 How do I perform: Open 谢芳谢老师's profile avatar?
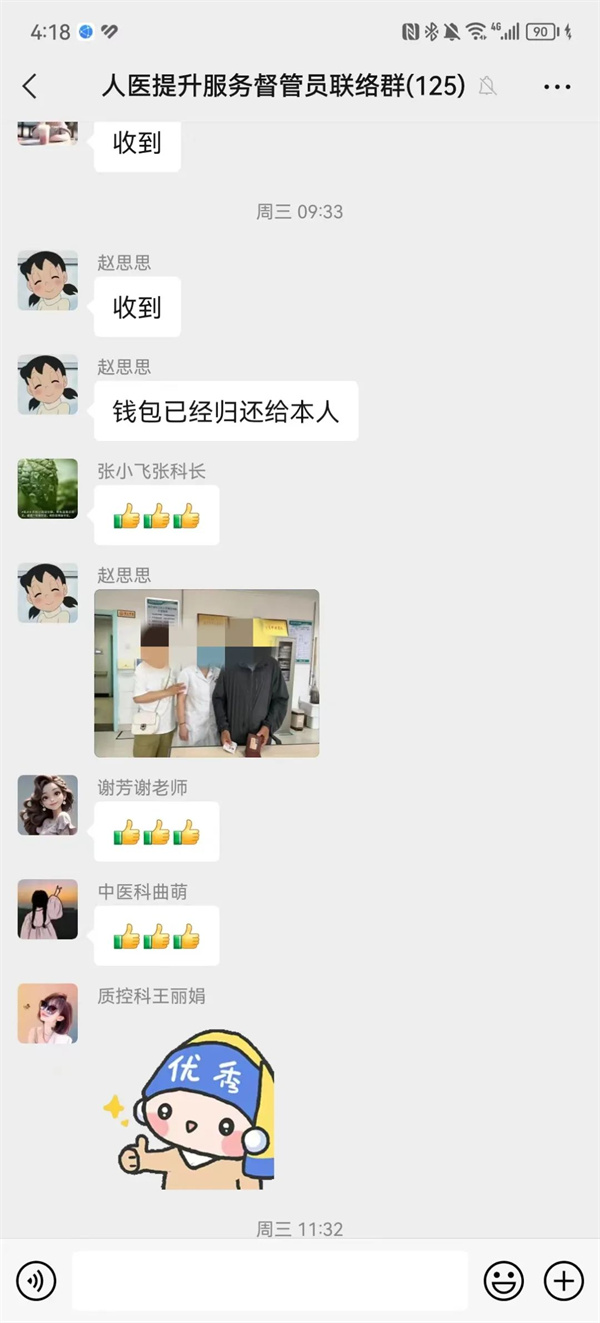48,805
